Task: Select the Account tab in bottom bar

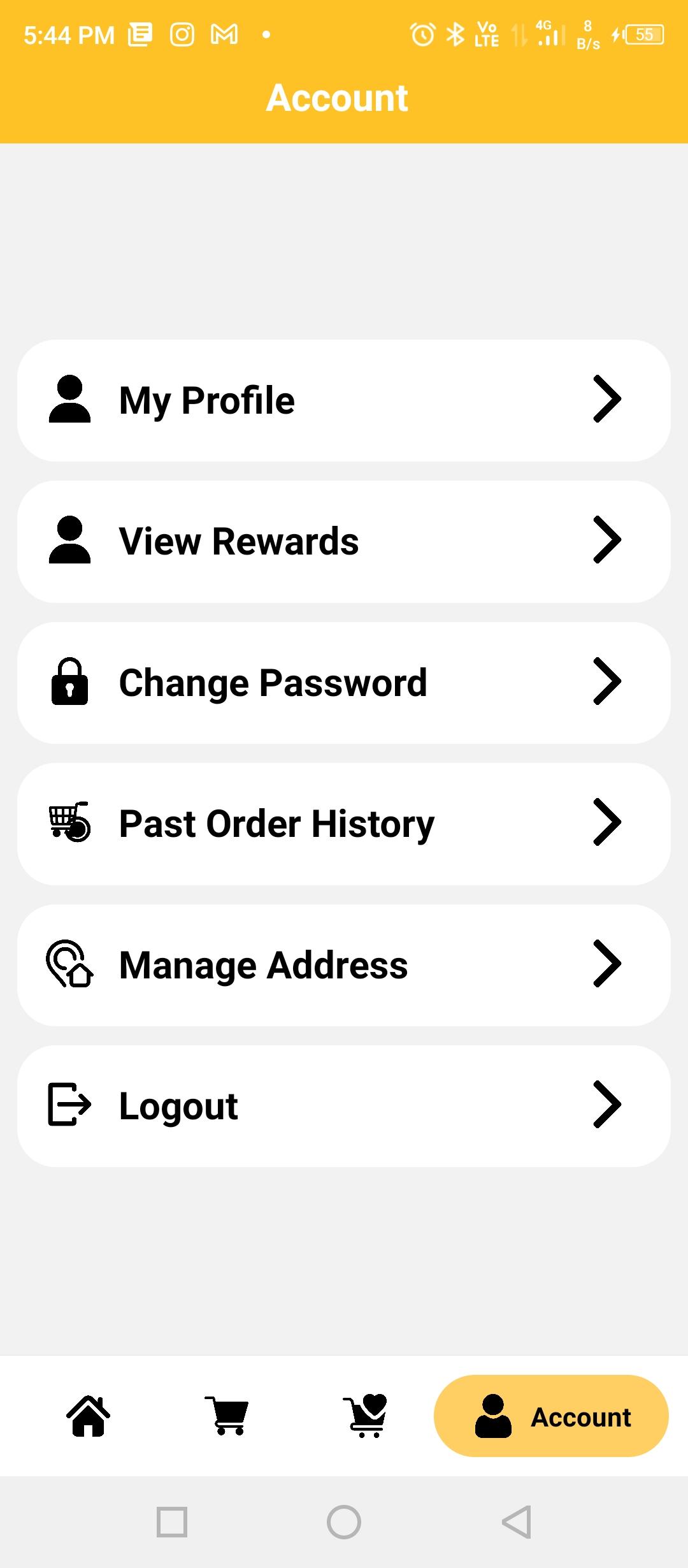Action: pyautogui.click(x=551, y=1416)
